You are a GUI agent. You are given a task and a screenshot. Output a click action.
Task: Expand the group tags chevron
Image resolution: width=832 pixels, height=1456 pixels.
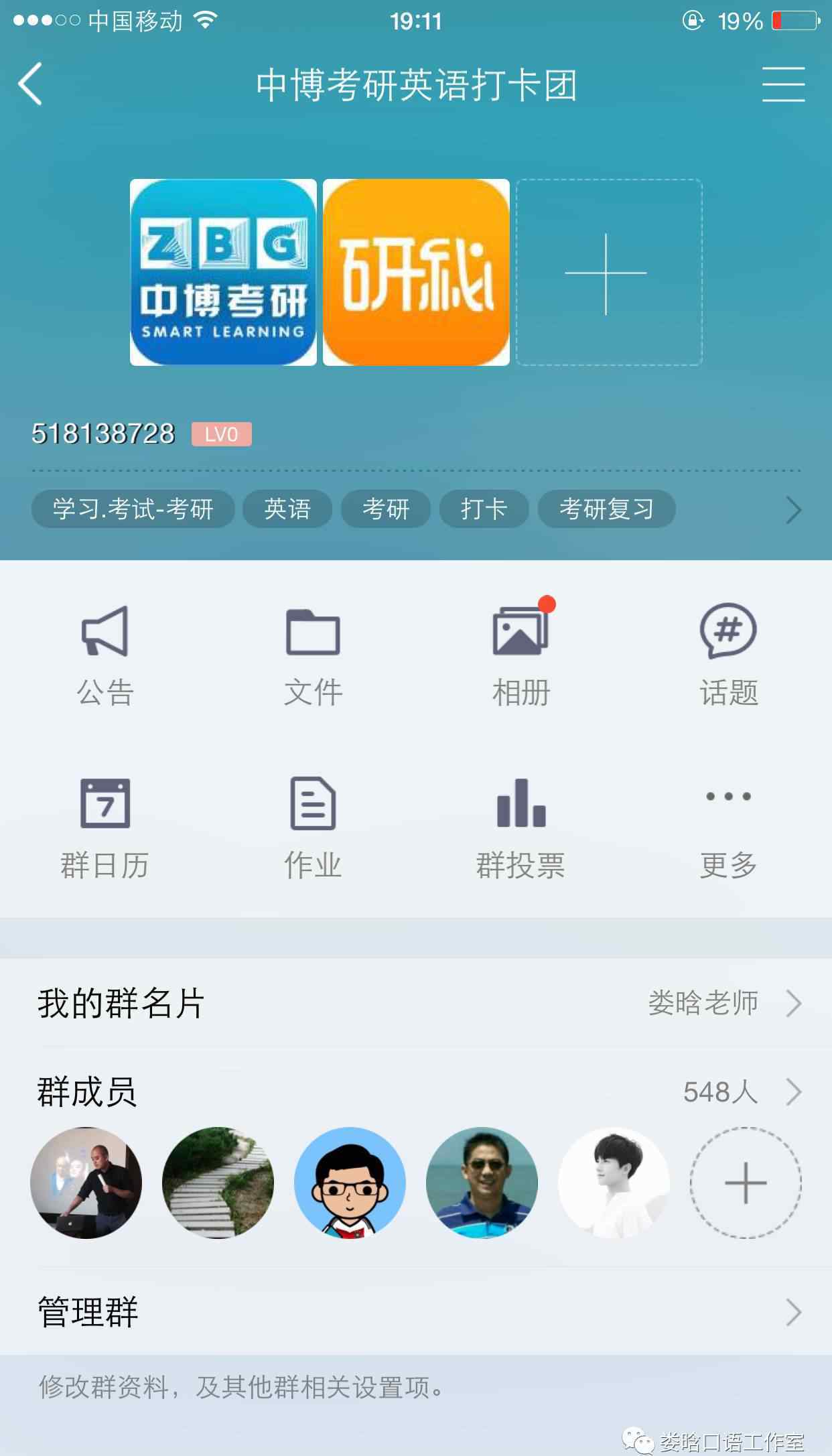click(794, 510)
